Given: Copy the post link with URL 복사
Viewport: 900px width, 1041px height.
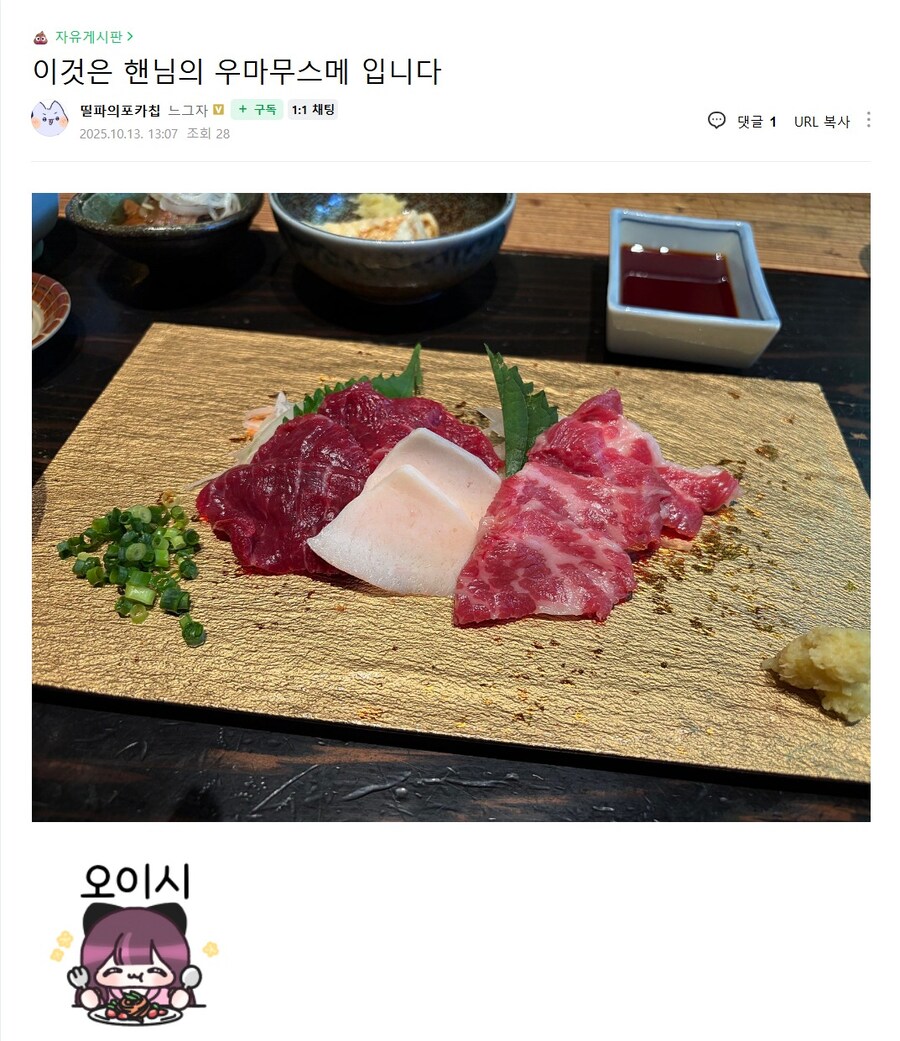Looking at the screenshot, I should (x=821, y=121).
